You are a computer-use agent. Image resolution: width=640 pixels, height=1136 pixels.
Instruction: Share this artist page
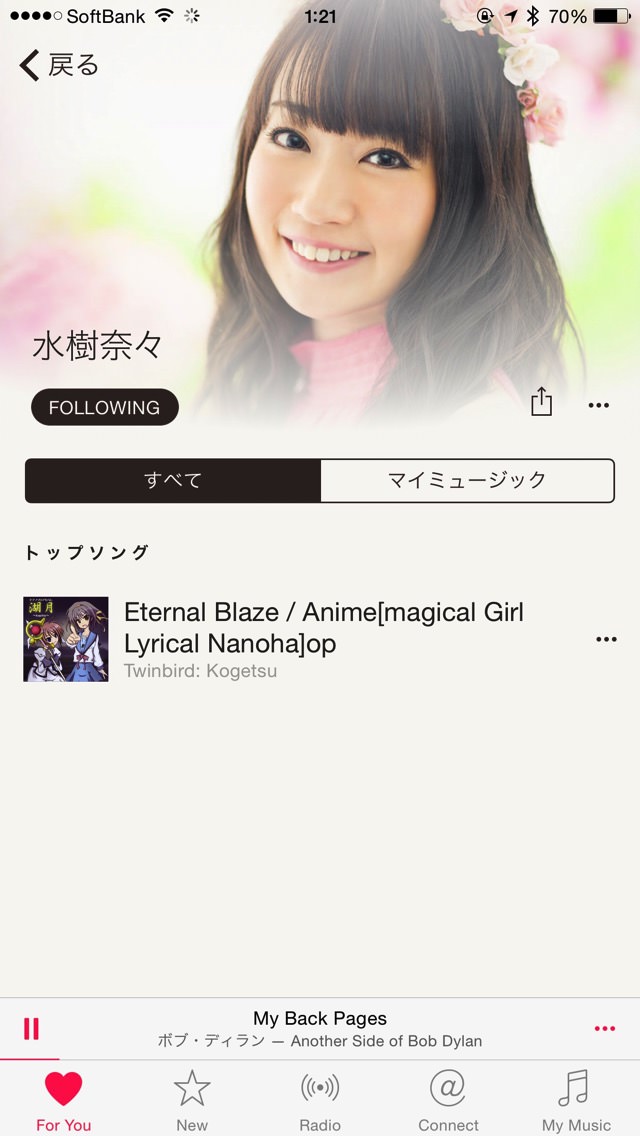click(x=541, y=401)
